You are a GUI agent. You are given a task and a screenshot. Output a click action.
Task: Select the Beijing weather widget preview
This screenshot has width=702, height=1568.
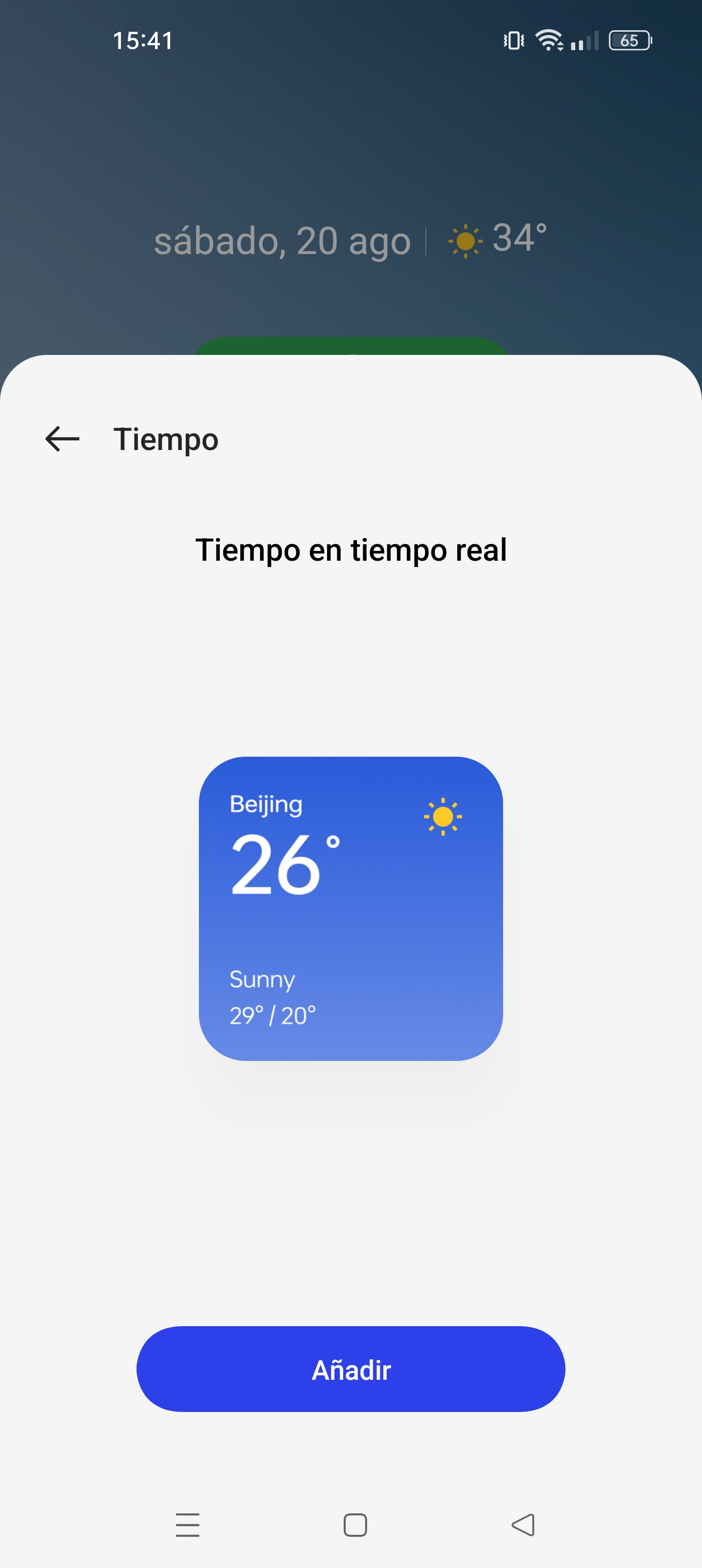tap(351, 908)
